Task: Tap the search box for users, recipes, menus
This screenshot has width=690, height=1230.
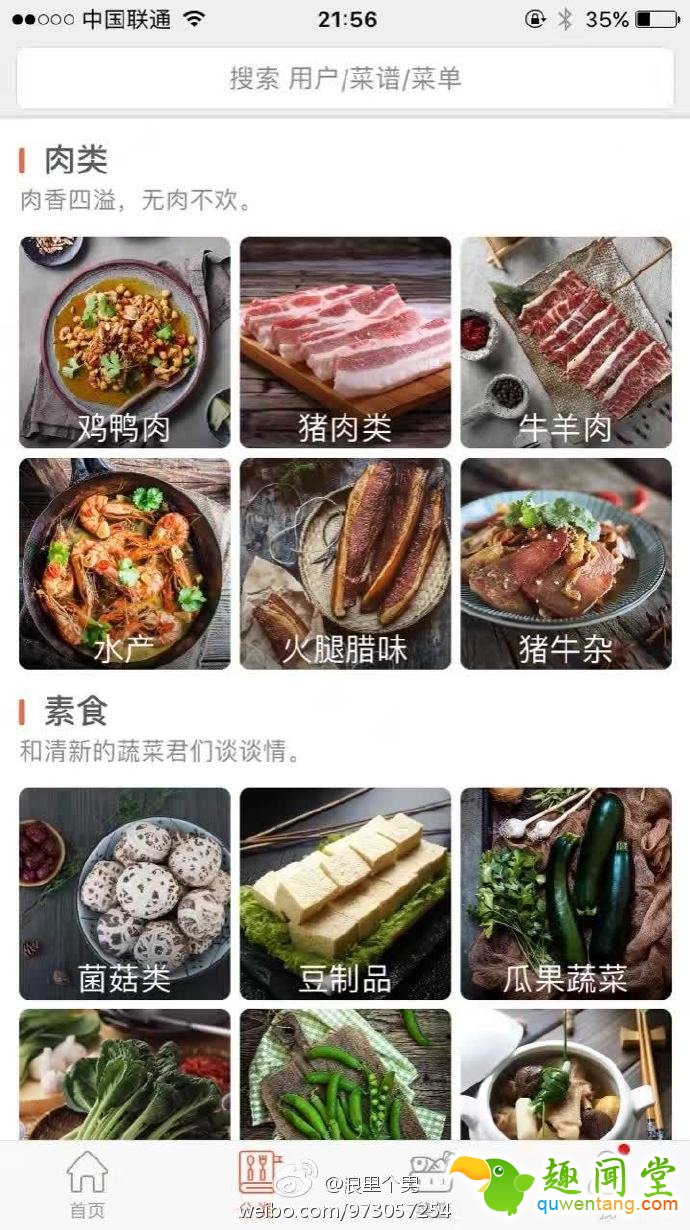Action: tap(345, 79)
